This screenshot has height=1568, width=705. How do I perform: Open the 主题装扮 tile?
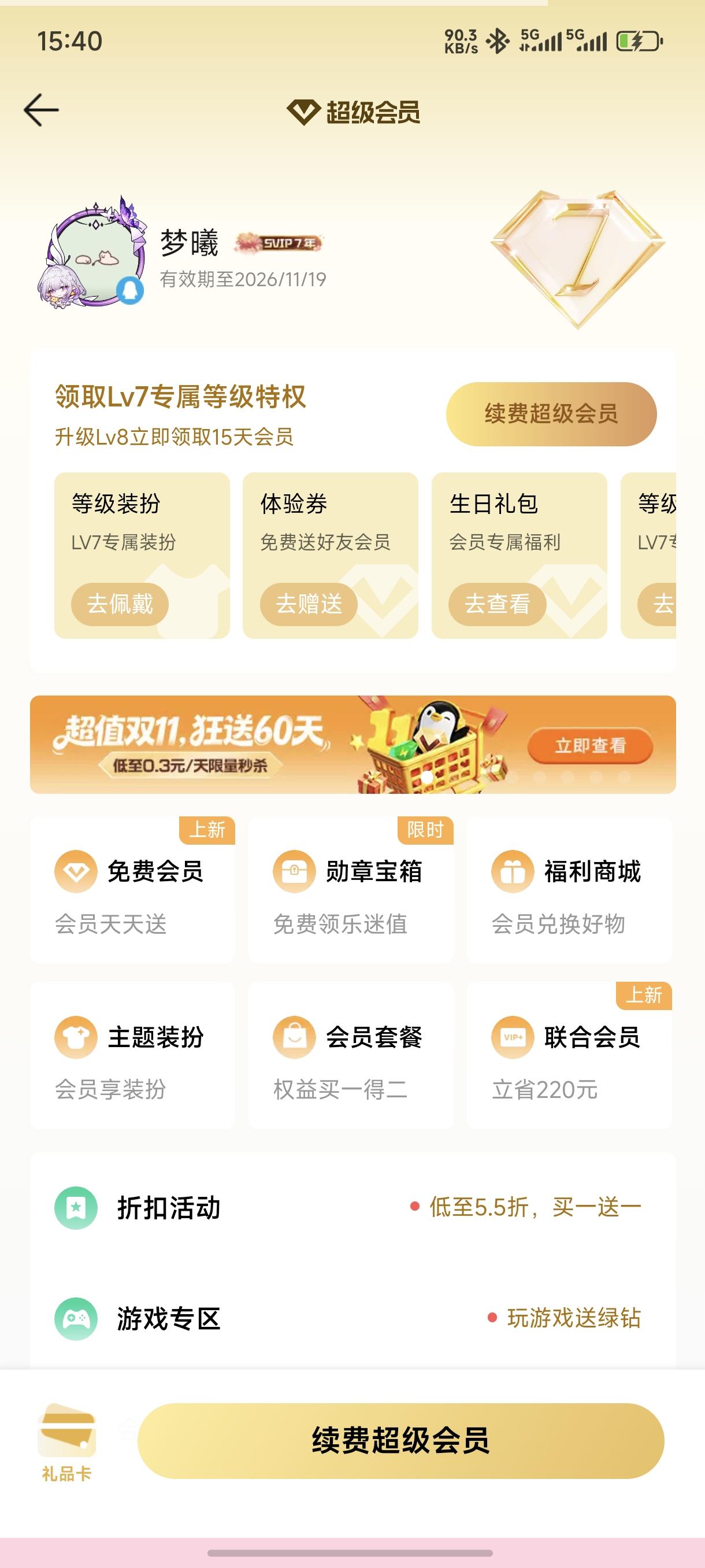pos(132,1055)
